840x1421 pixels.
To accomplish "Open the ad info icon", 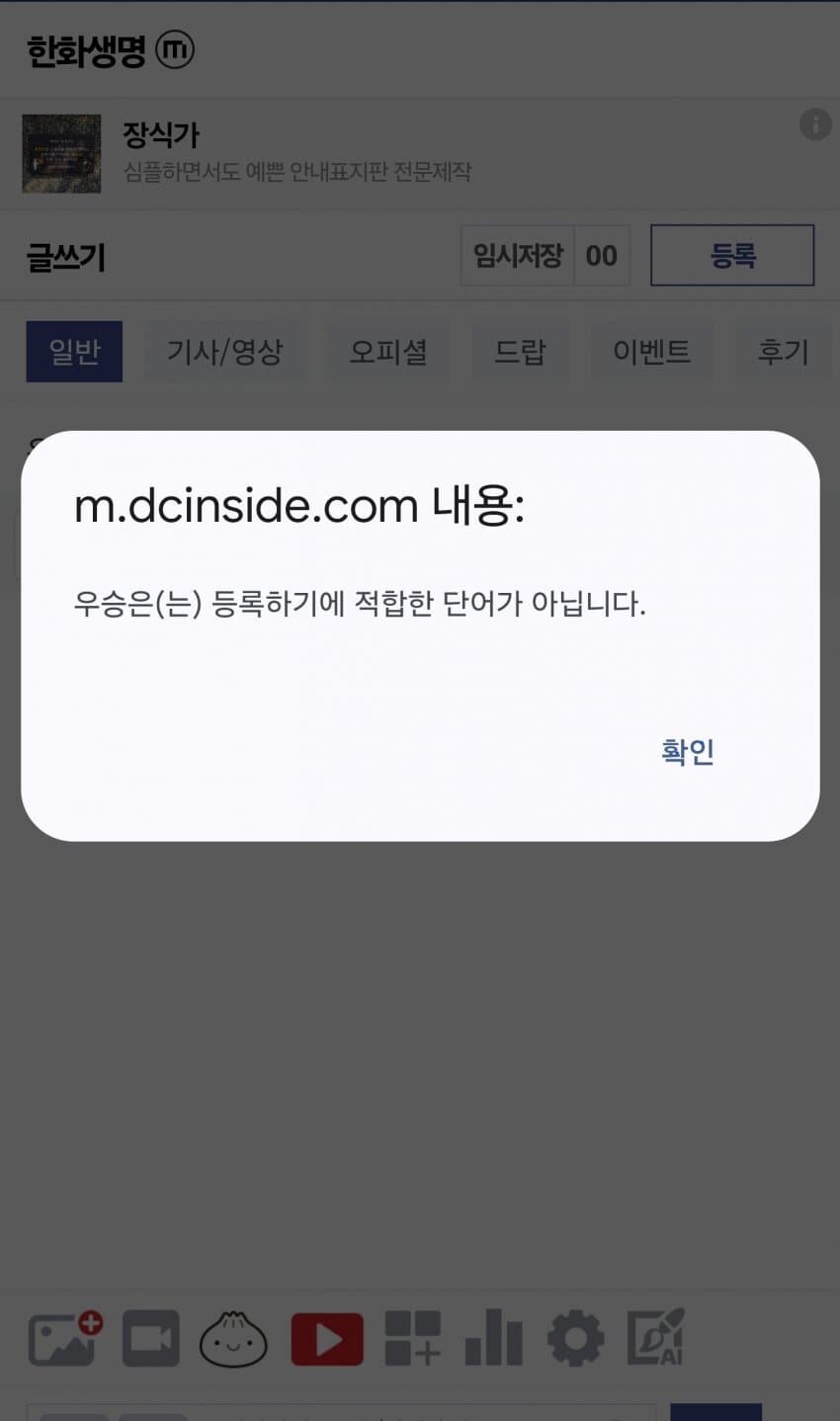I will coord(814,125).
